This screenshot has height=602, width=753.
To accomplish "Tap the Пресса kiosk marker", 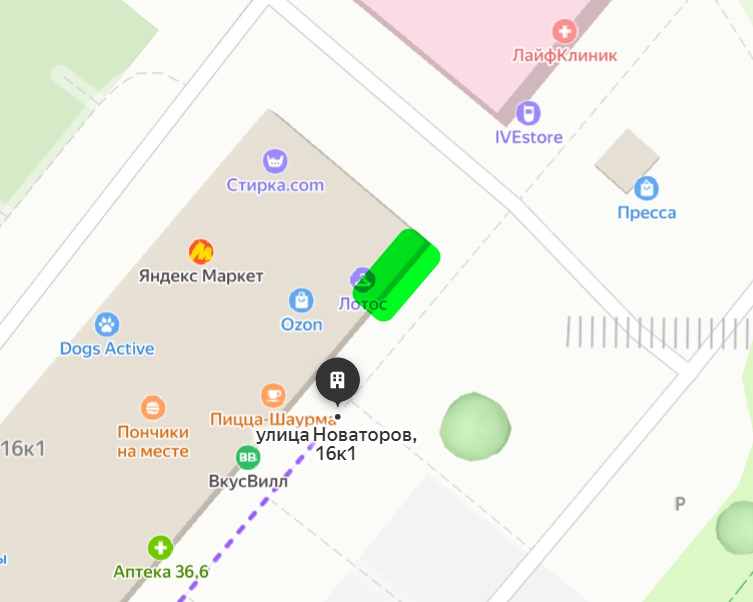I will [646, 188].
